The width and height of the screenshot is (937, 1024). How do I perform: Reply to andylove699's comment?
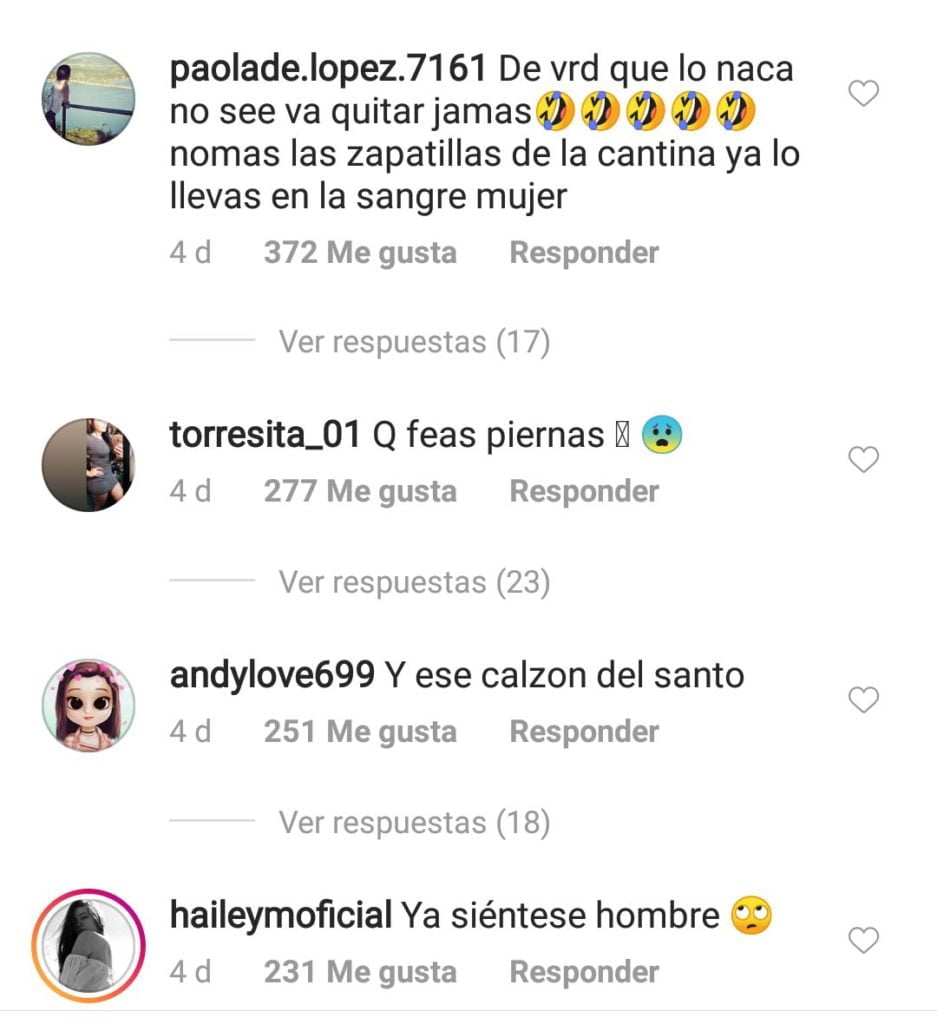point(584,732)
